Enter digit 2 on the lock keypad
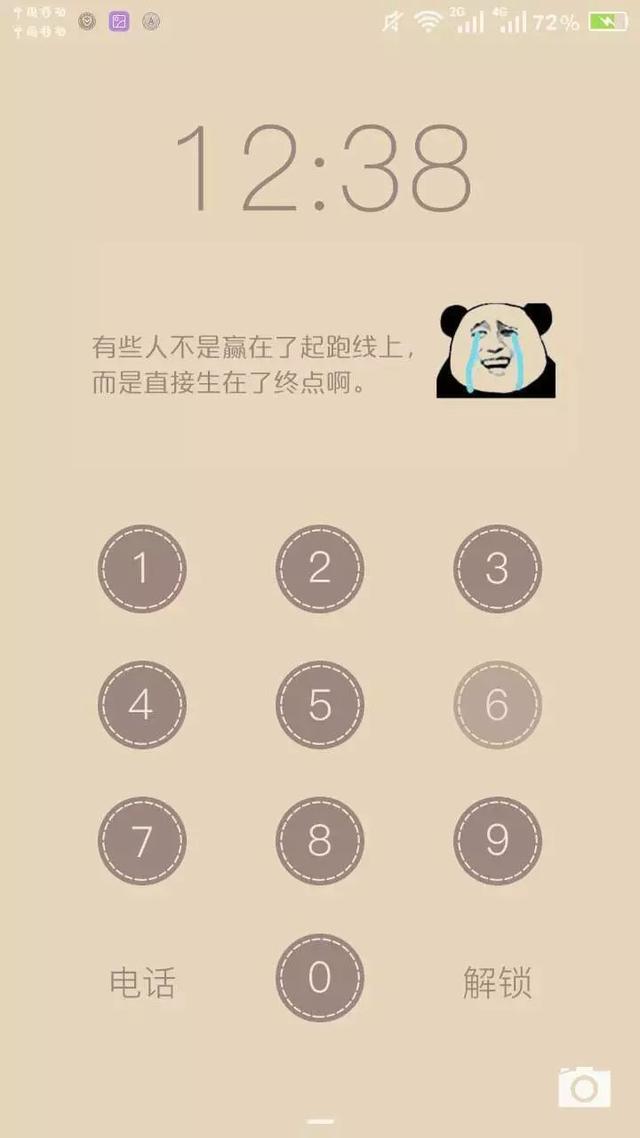The image size is (640, 1138). tap(319, 569)
